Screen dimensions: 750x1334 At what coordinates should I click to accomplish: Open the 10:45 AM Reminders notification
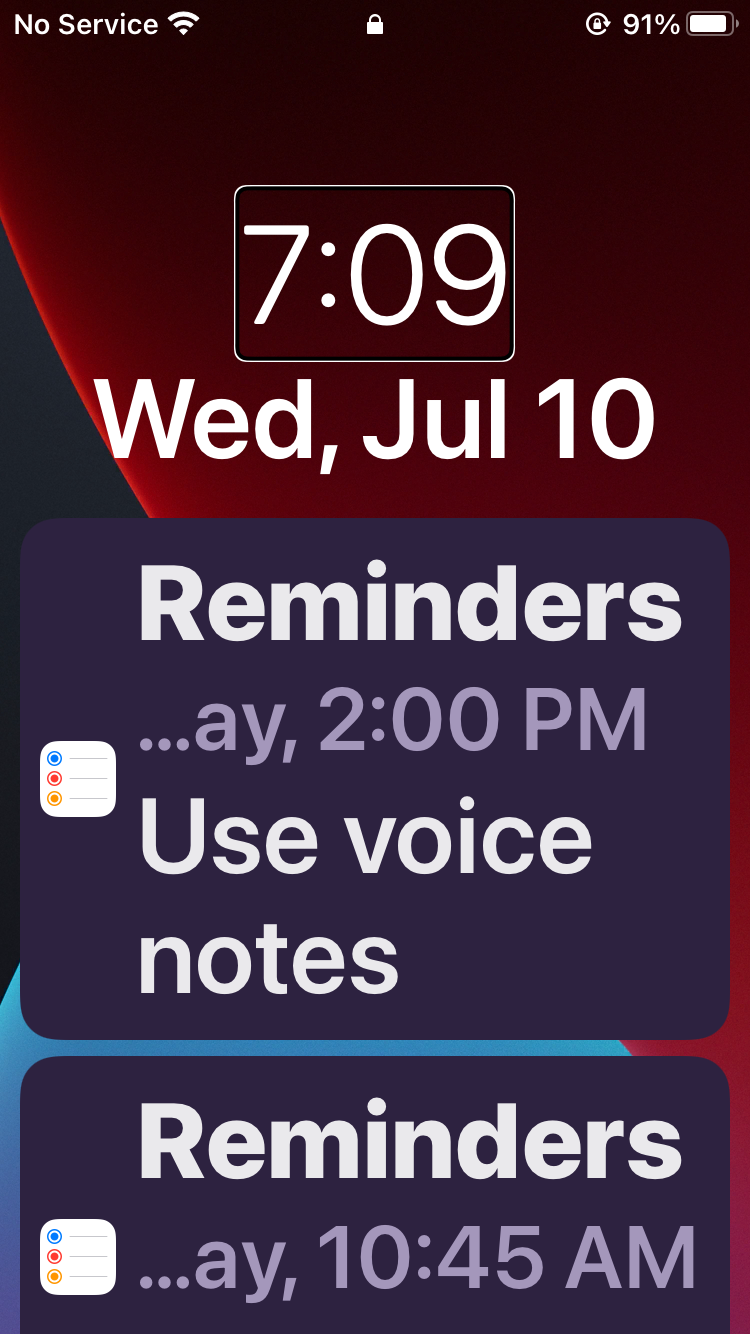375,1195
